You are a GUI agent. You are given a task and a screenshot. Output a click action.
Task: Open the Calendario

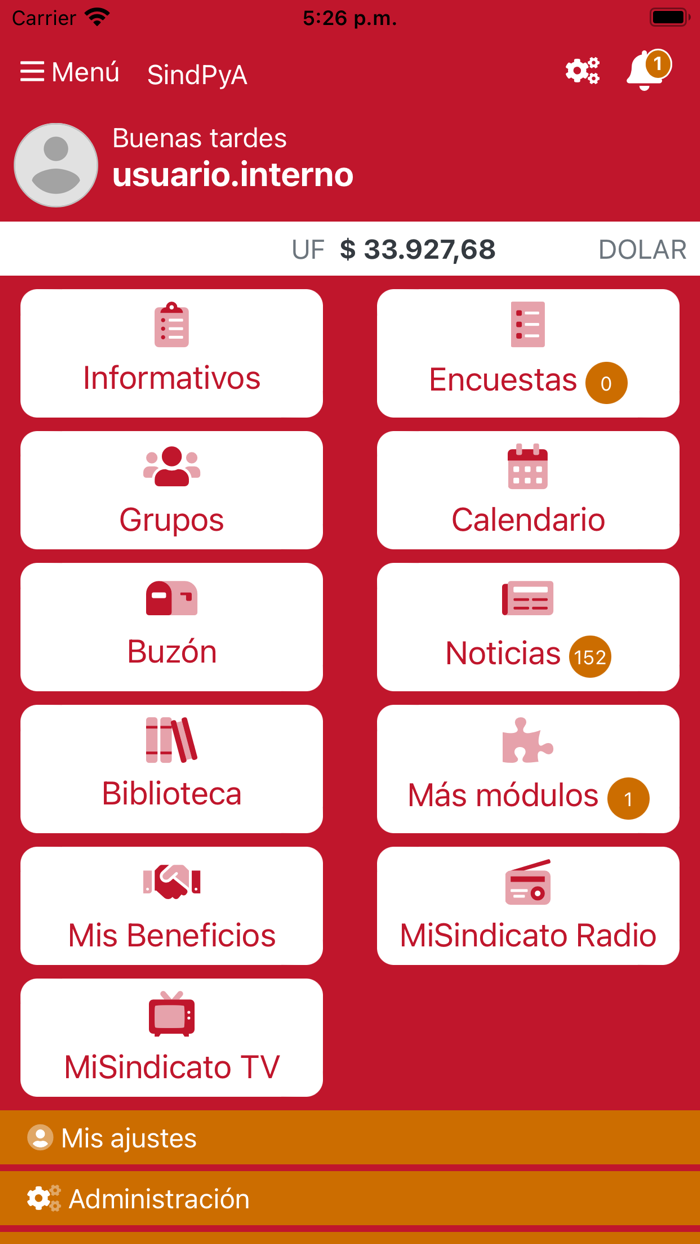pos(528,490)
